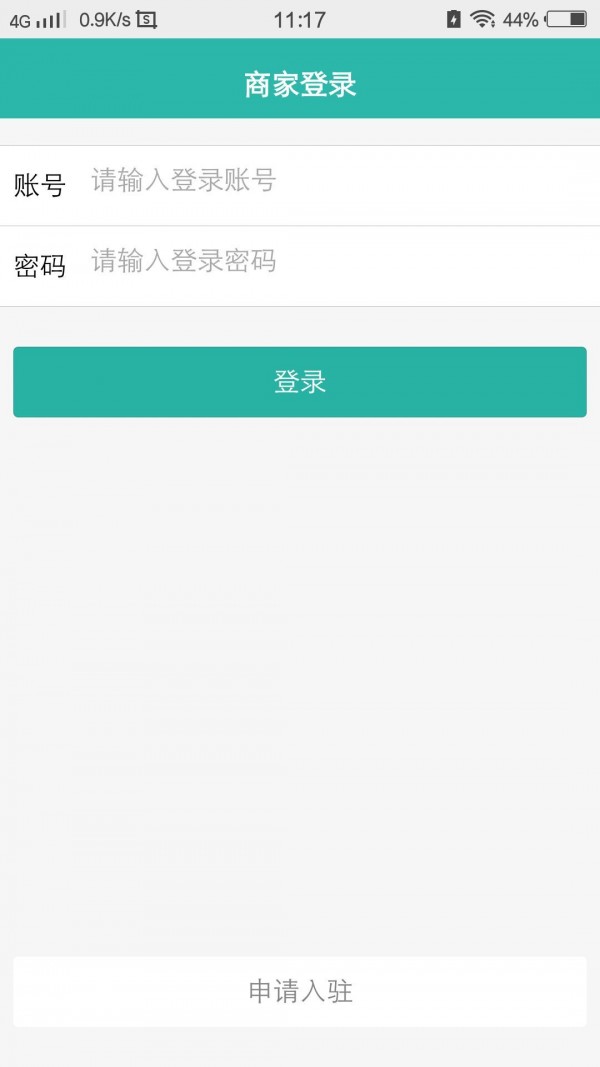The height and width of the screenshot is (1067, 600).
Task: Tap the 账号 login account field
Action: [x=330, y=182]
